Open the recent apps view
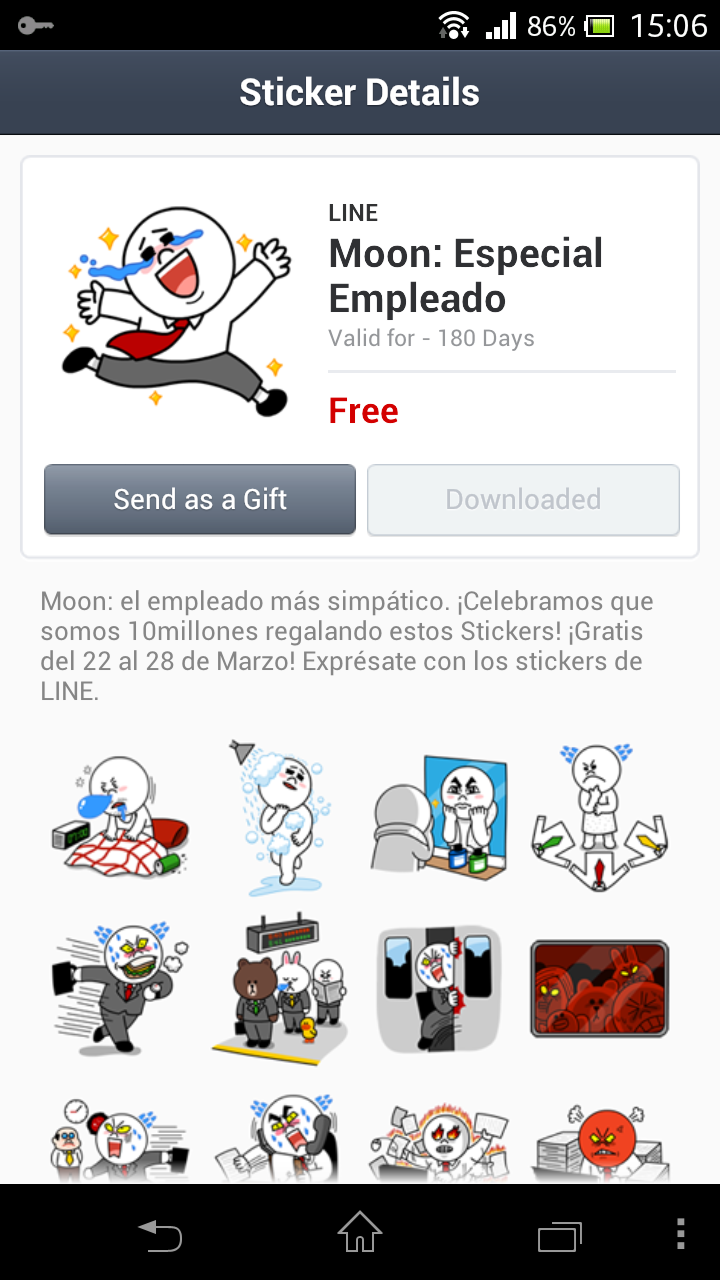The image size is (720, 1280). tap(559, 1235)
